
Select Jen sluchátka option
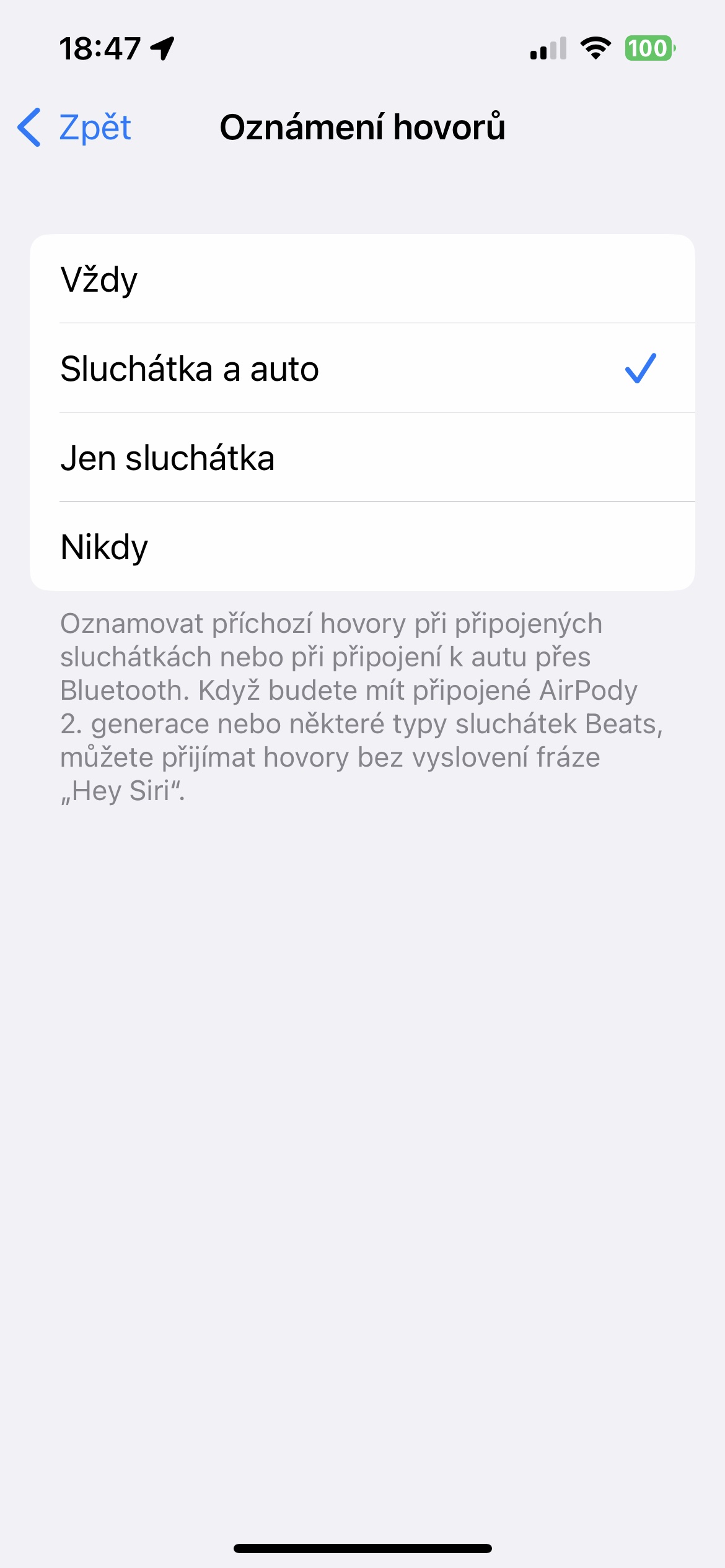(x=362, y=458)
